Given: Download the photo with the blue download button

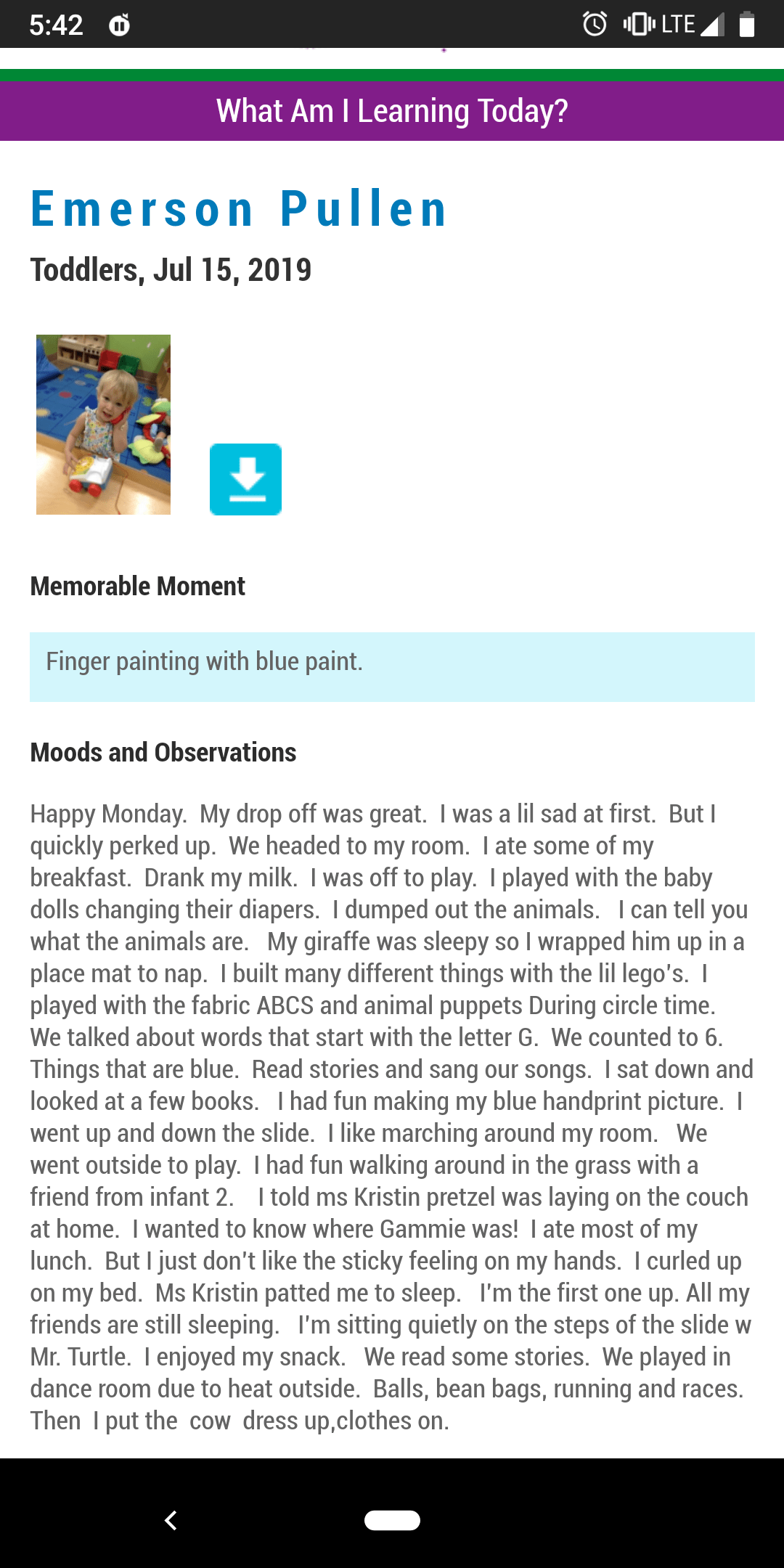Looking at the screenshot, I should pos(245,479).
